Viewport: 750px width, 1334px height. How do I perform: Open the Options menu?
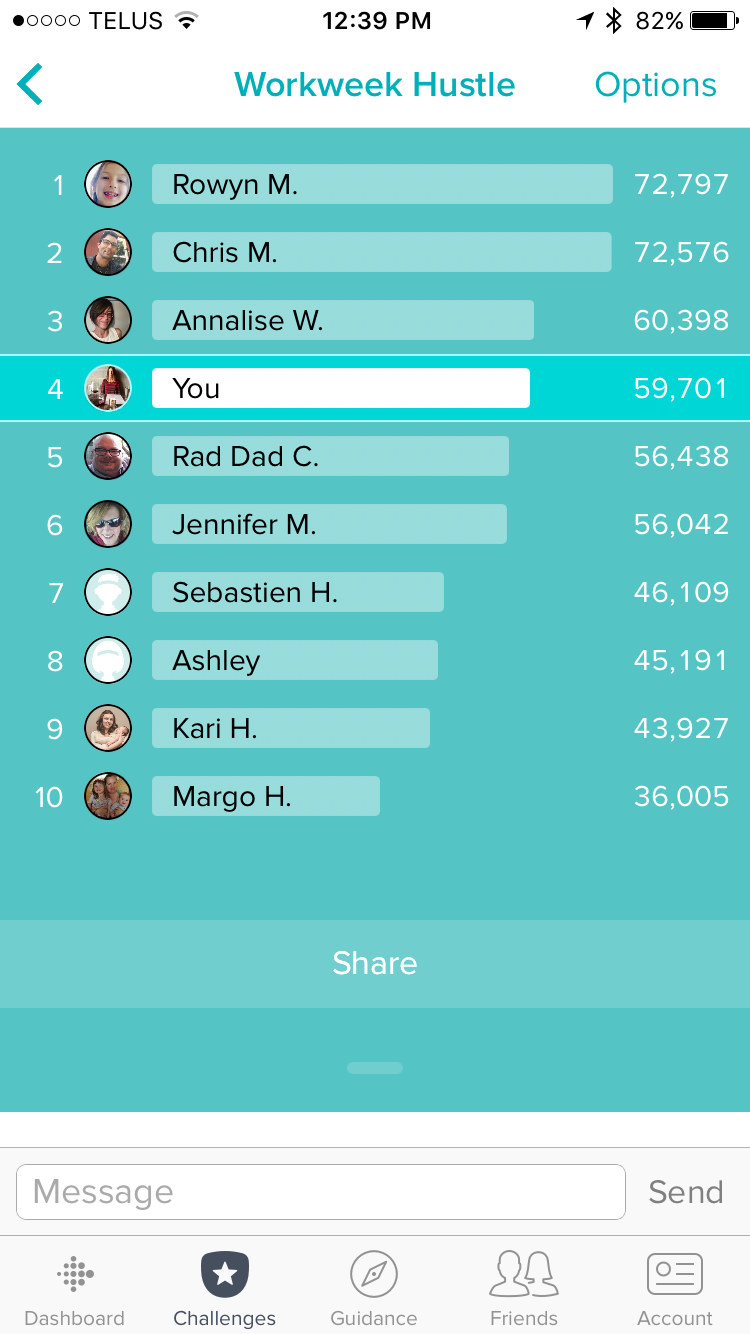click(655, 85)
